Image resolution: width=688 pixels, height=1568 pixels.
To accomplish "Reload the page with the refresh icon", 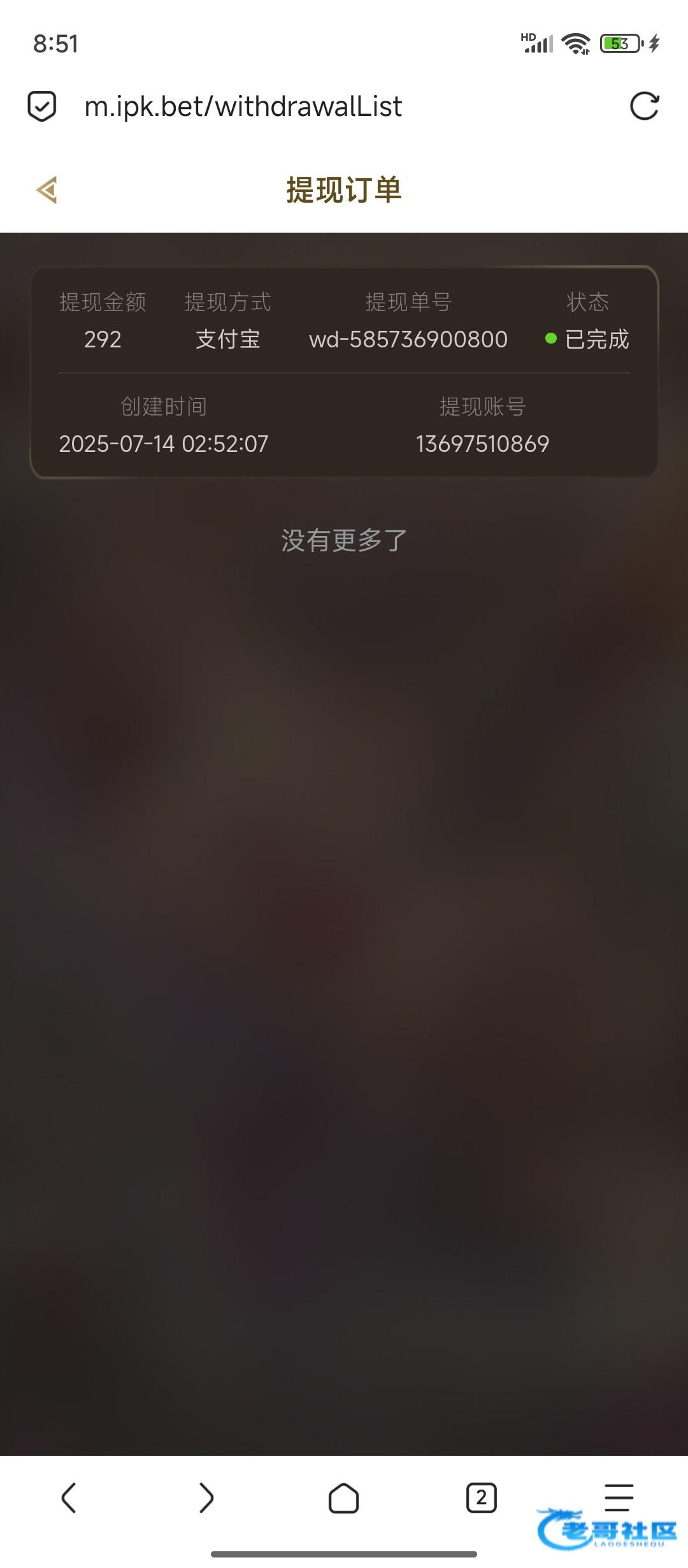I will tap(644, 106).
